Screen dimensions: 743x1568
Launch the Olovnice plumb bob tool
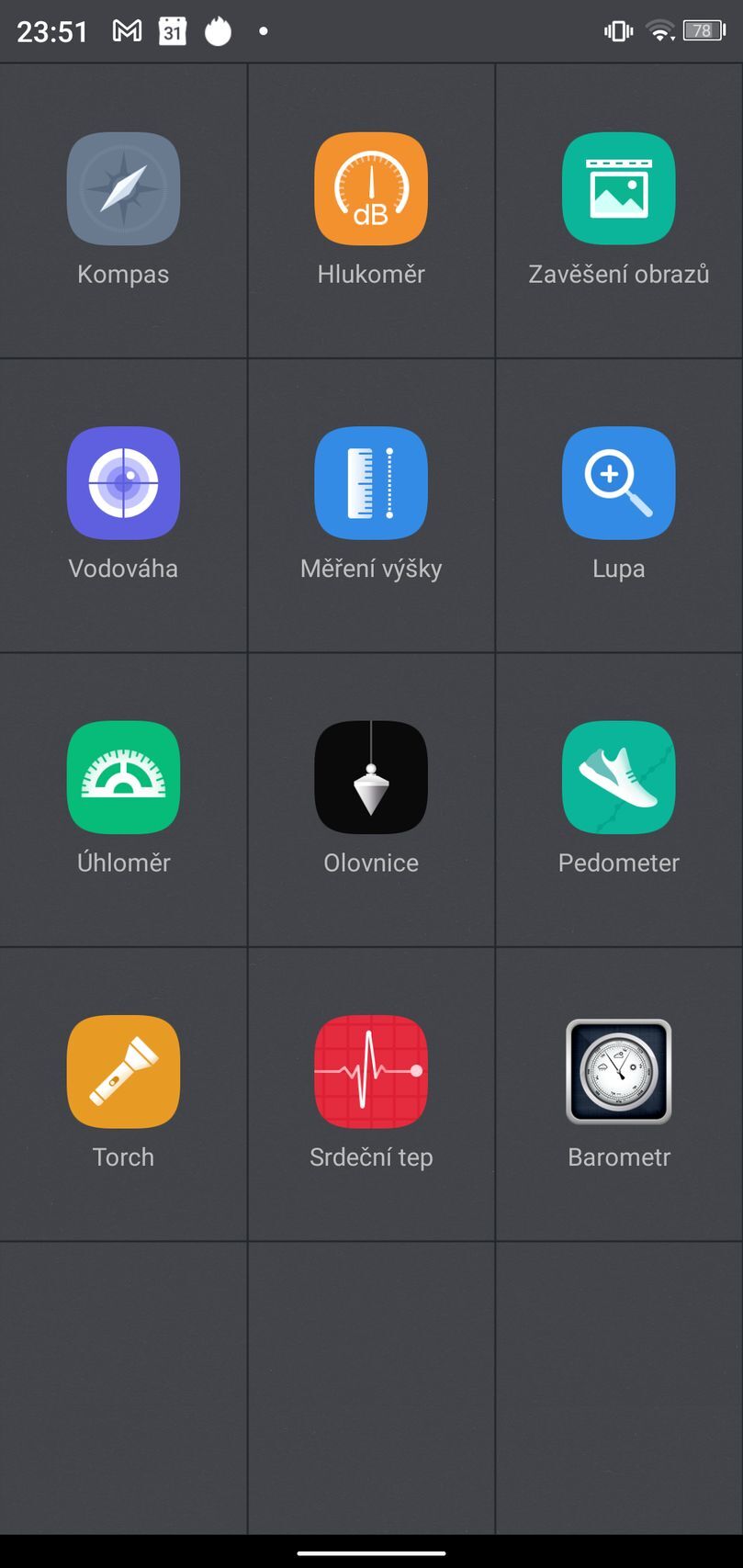point(371,777)
